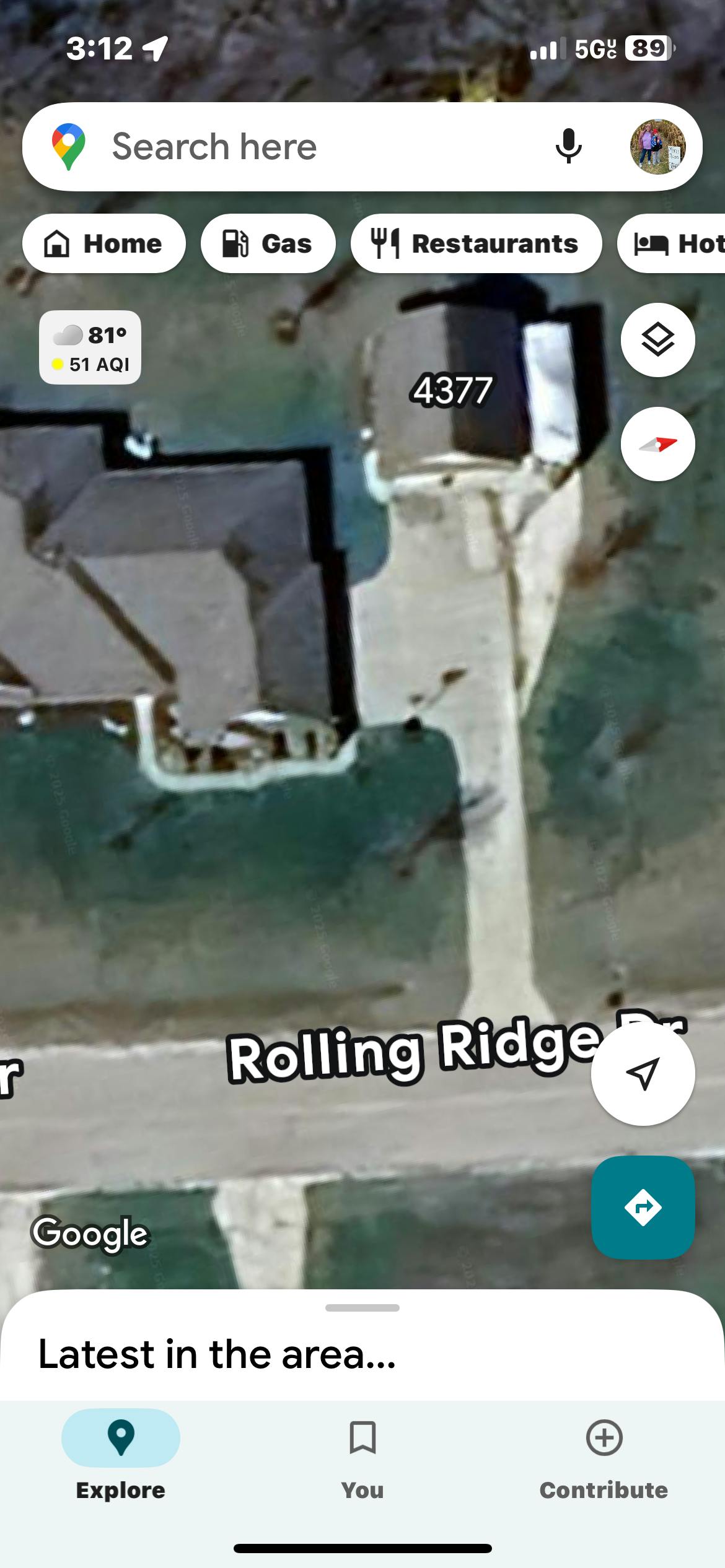The width and height of the screenshot is (725, 1568).
Task: Select the Home chip
Action: 104,243
